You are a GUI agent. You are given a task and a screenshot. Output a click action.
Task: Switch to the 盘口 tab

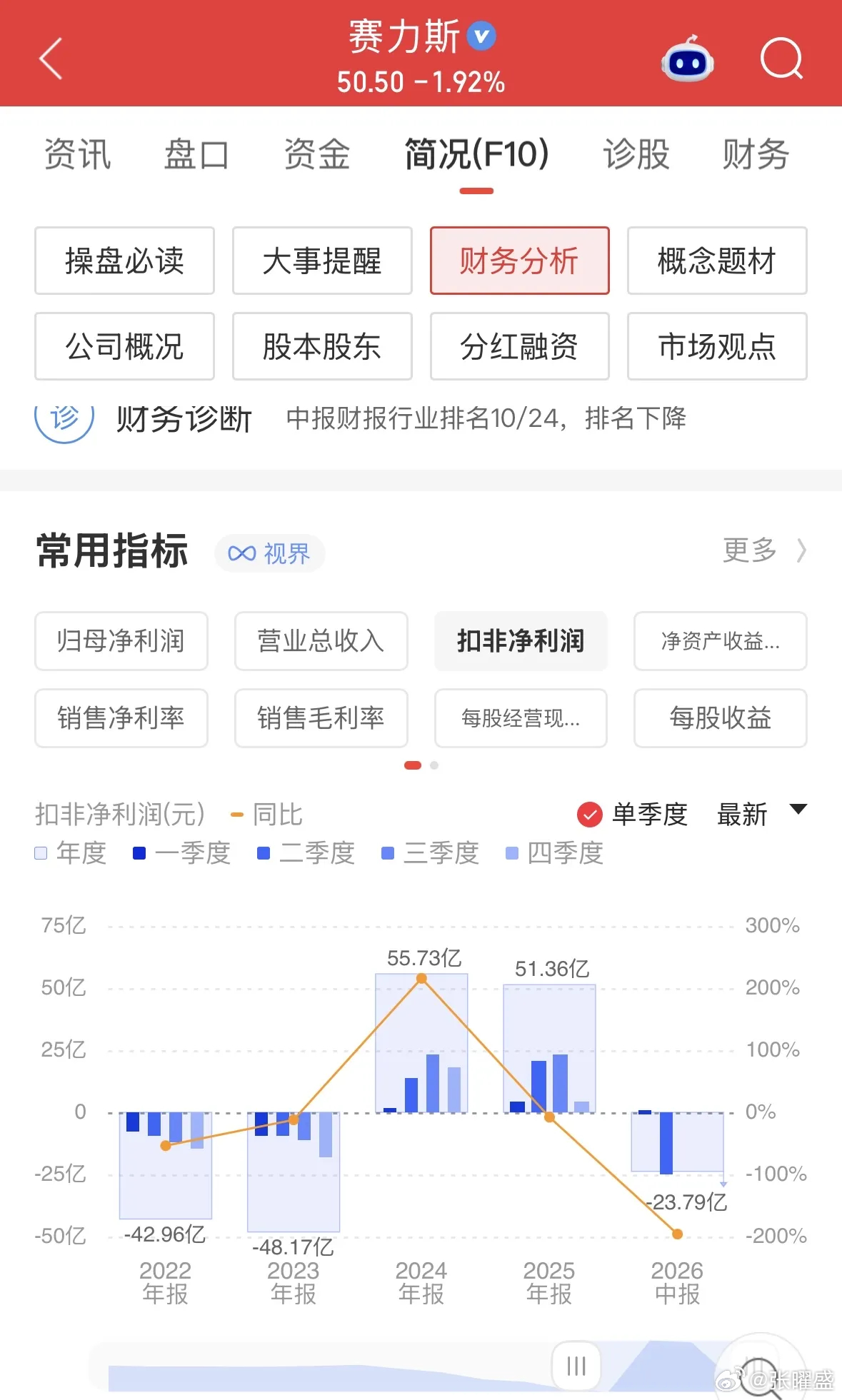(x=196, y=154)
